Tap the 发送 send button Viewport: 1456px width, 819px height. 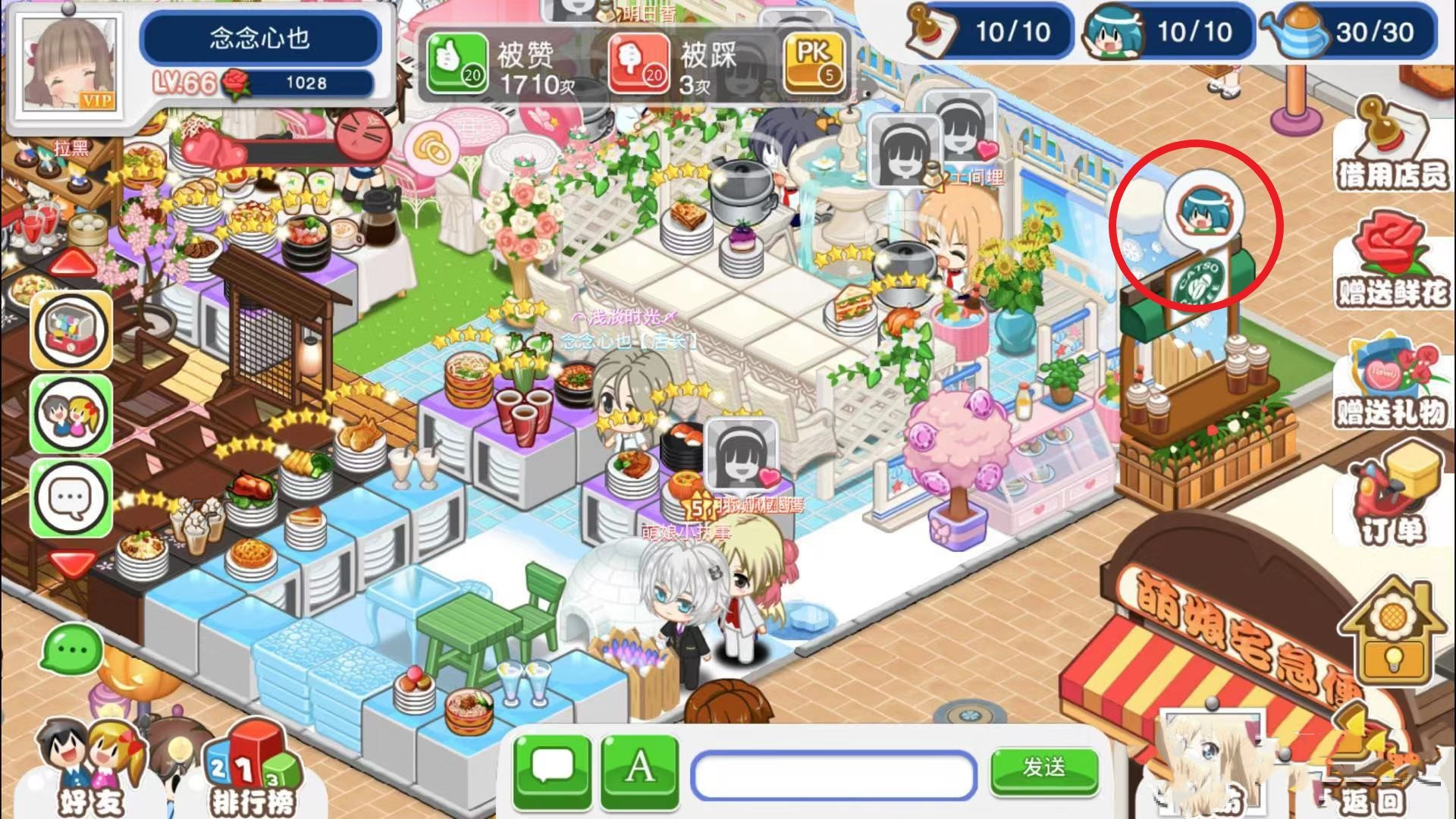click(1044, 769)
